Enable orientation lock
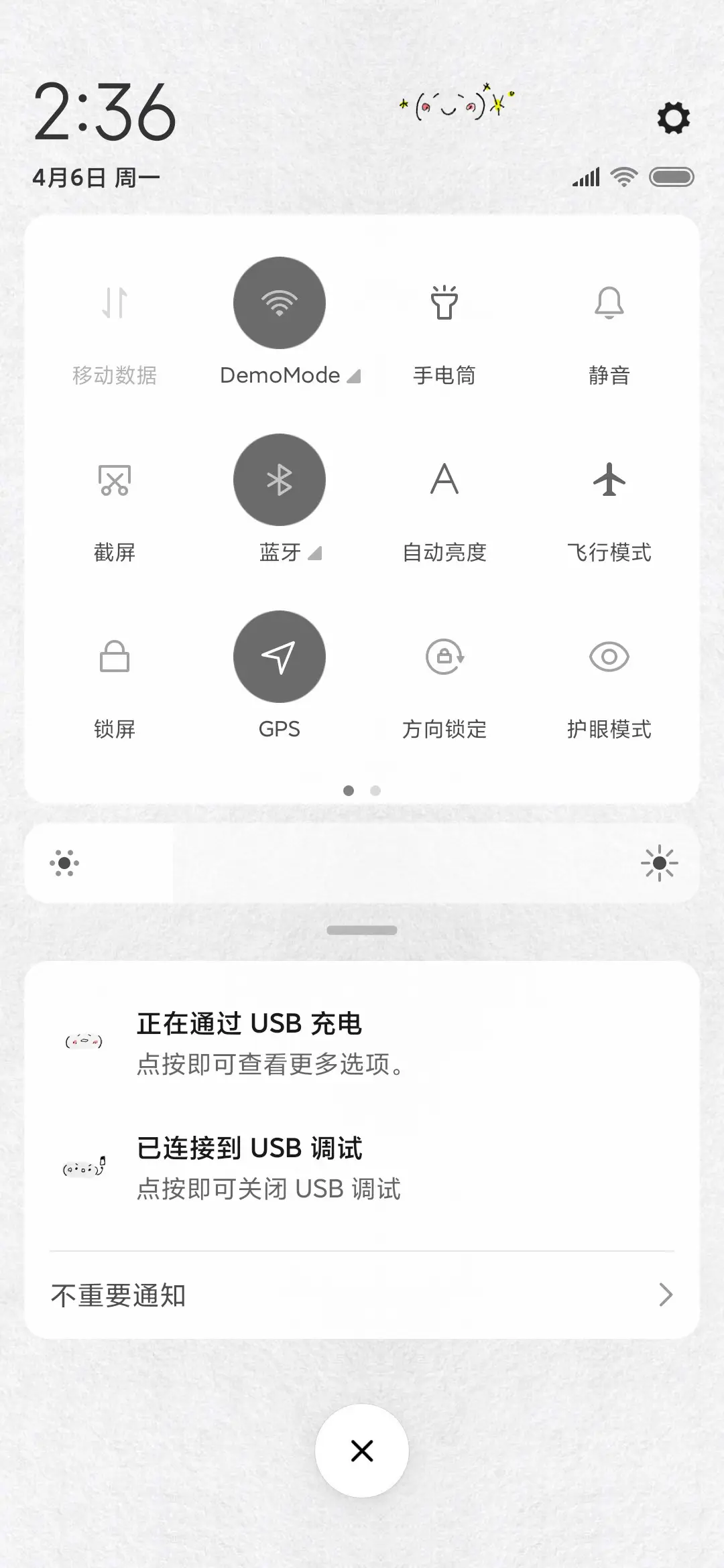Viewport: 724px width, 1568px height. click(445, 657)
